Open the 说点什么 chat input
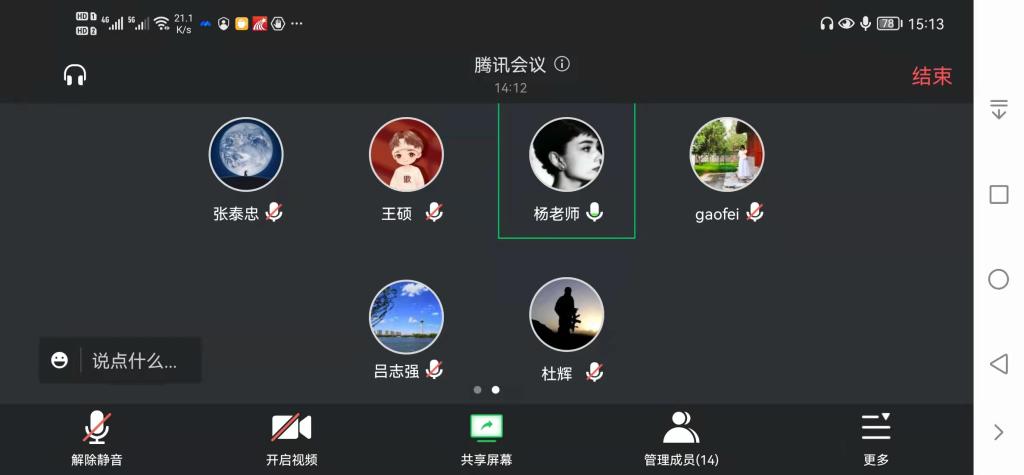 coord(133,361)
